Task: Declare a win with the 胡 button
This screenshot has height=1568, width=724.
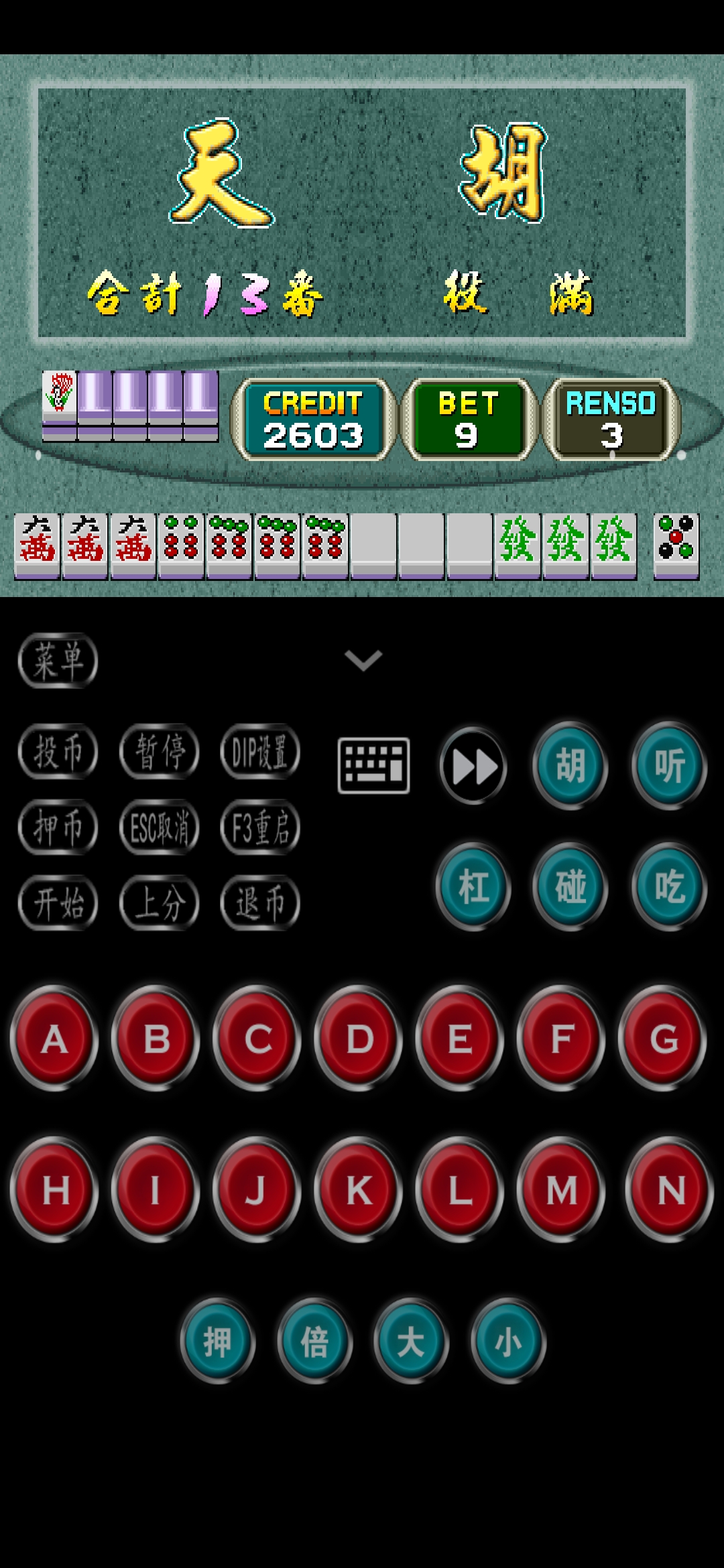Action: point(570,765)
